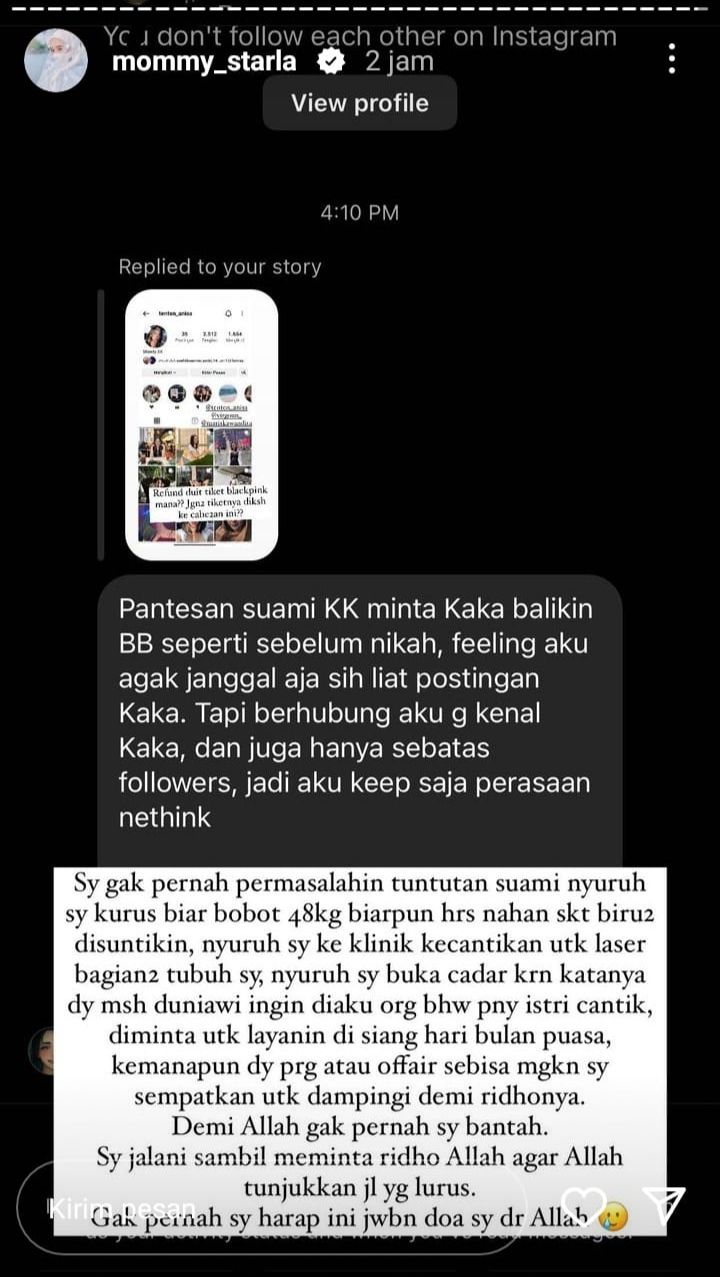Open the story's three-dot options menu
Screen dimensions: 720x1277
click(671, 59)
